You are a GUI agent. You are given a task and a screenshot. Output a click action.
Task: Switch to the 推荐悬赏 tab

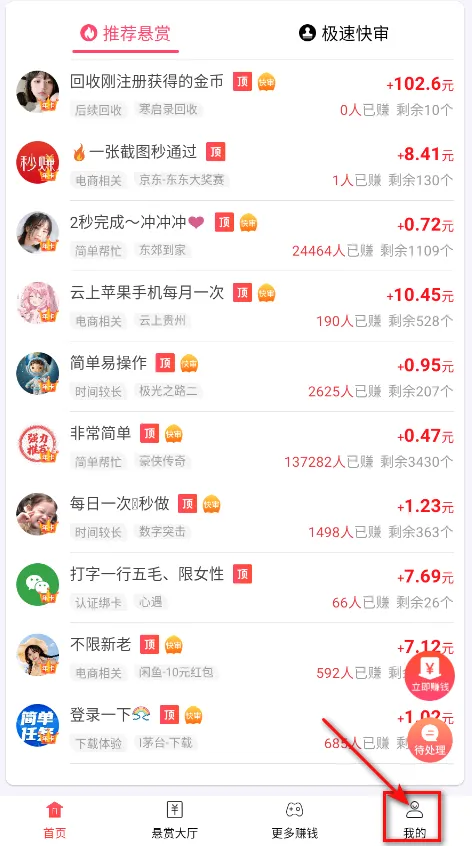(126, 33)
